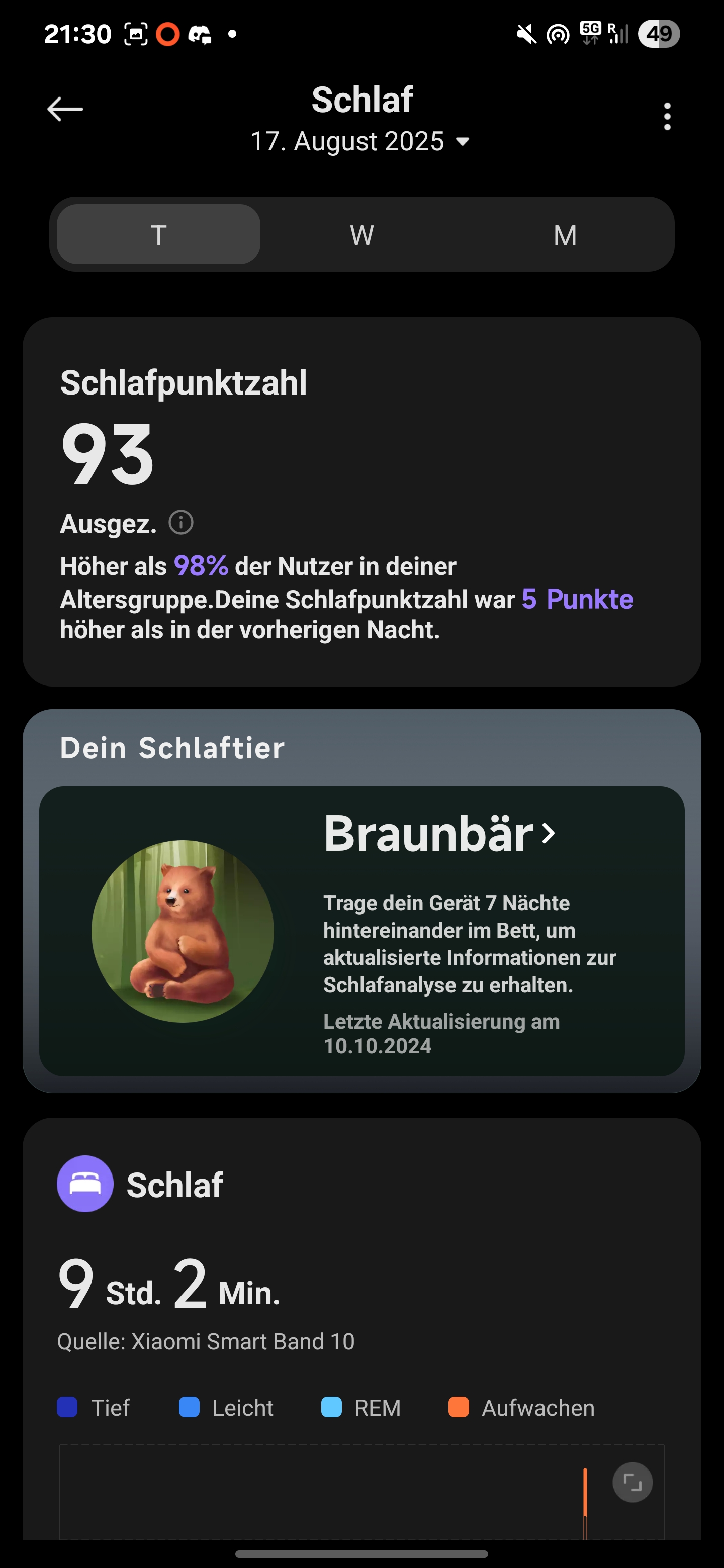Switch to the M monthly tab
Image resolution: width=724 pixels, height=1568 pixels.
(565, 235)
